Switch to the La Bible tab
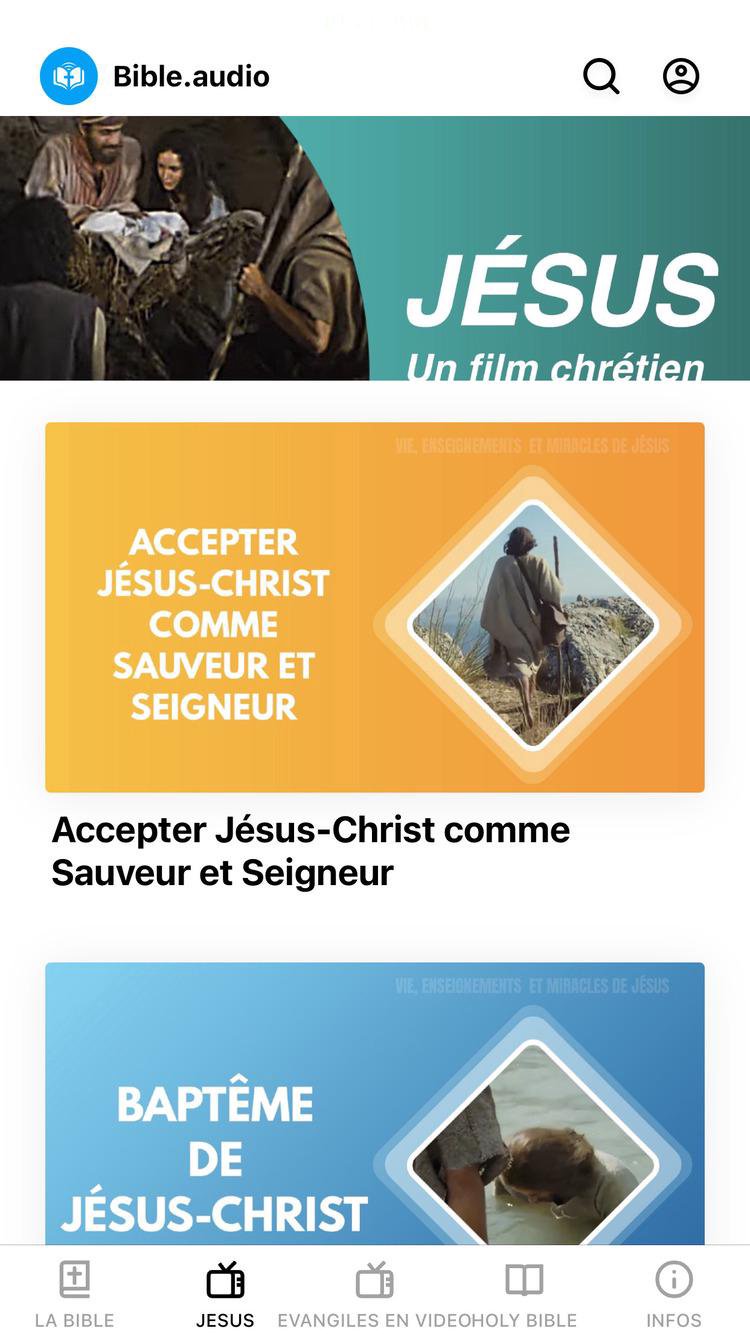This screenshot has height=1334, width=750. click(75, 1294)
